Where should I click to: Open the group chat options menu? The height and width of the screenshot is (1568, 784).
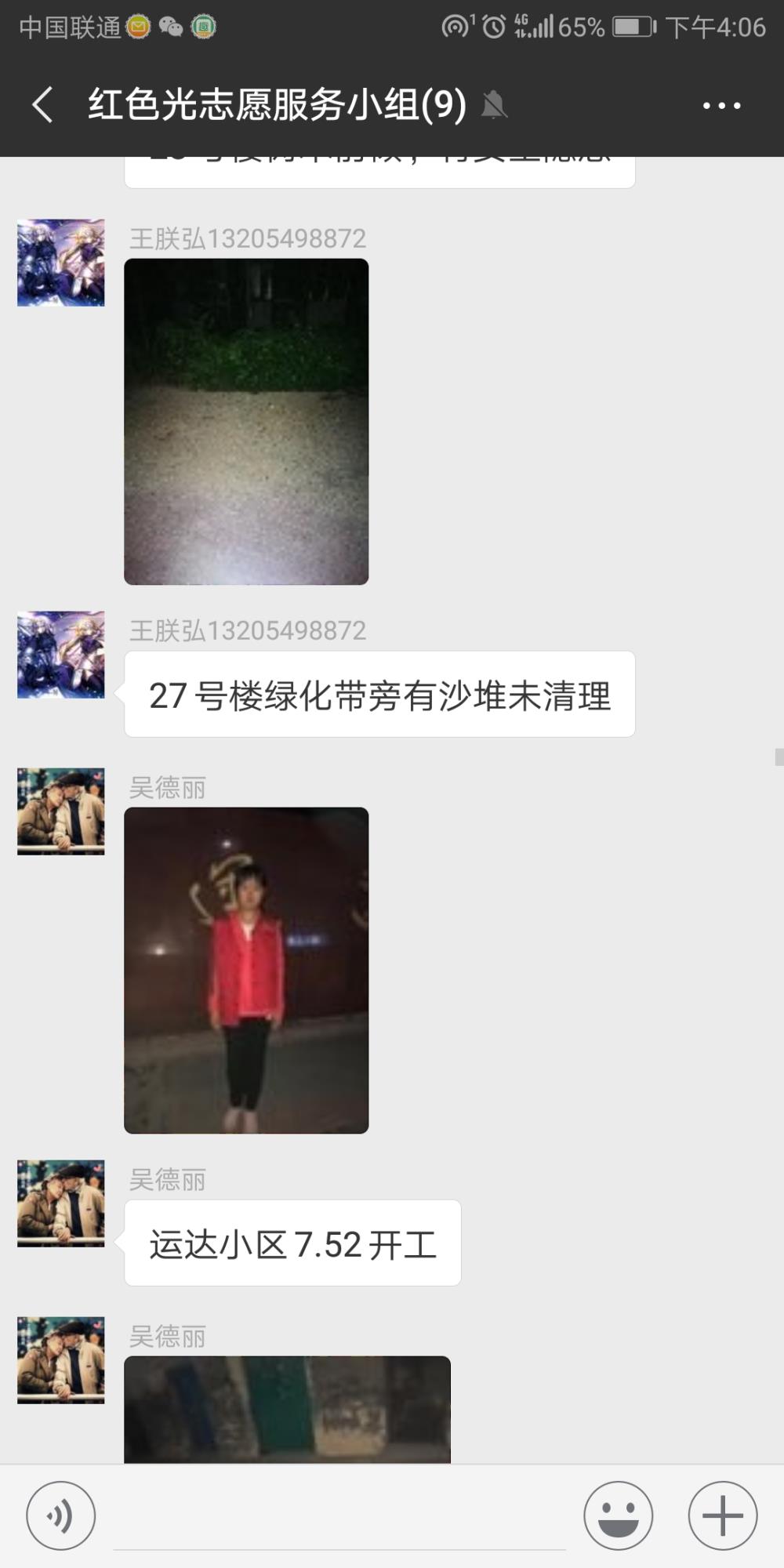click(x=721, y=105)
